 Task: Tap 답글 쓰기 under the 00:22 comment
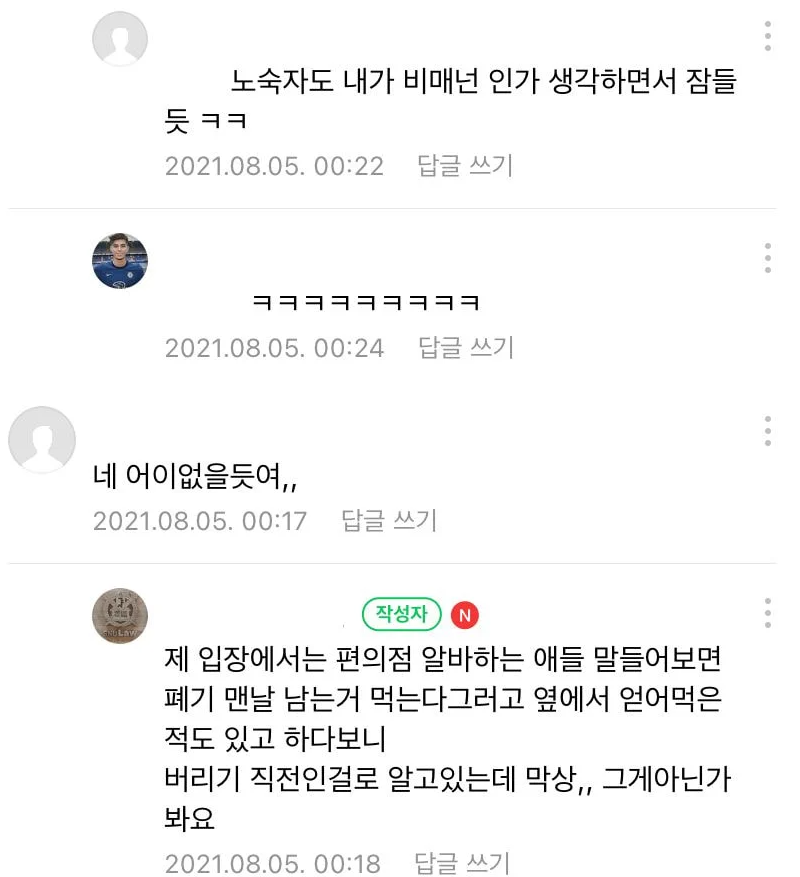point(465,165)
